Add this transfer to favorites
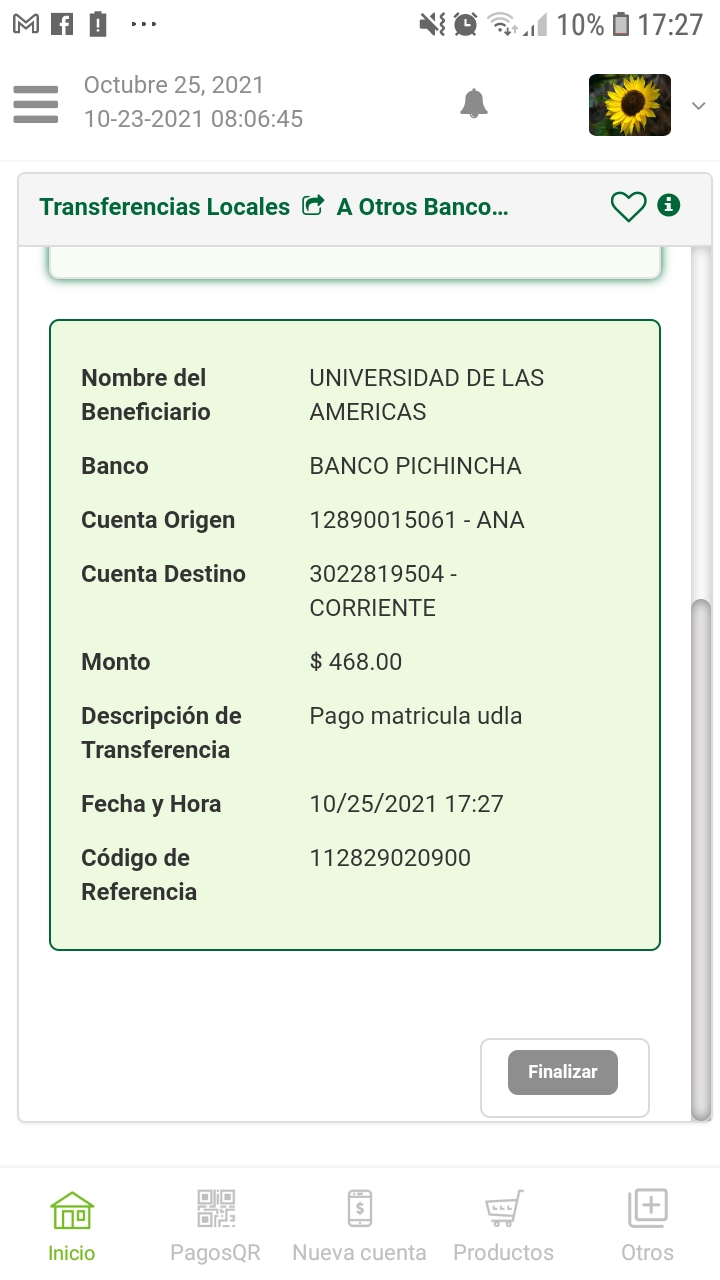This screenshot has height=1280, width=720. click(x=628, y=207)
